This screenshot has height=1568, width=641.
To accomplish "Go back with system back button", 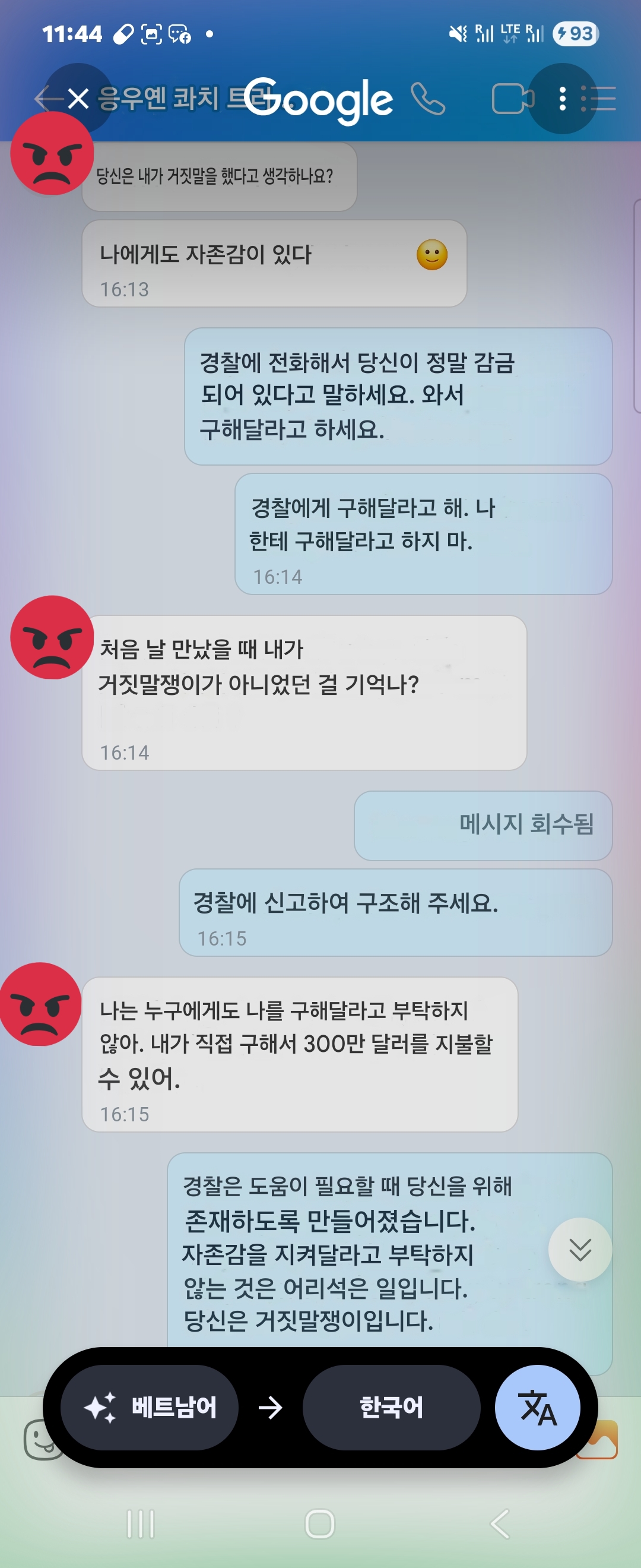I will [500, 1524].
